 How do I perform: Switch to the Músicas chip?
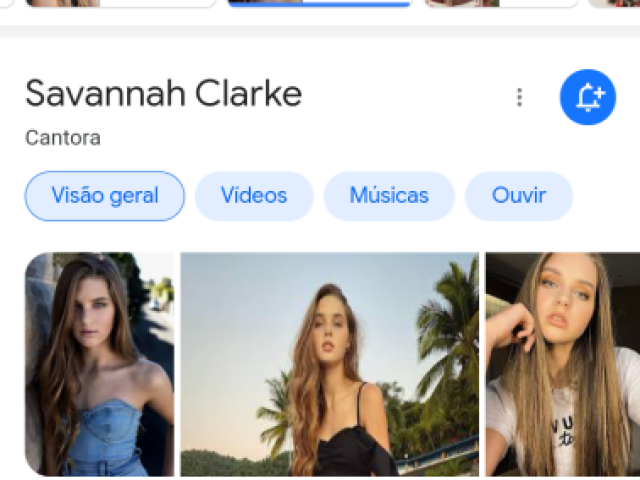point(389,196)
